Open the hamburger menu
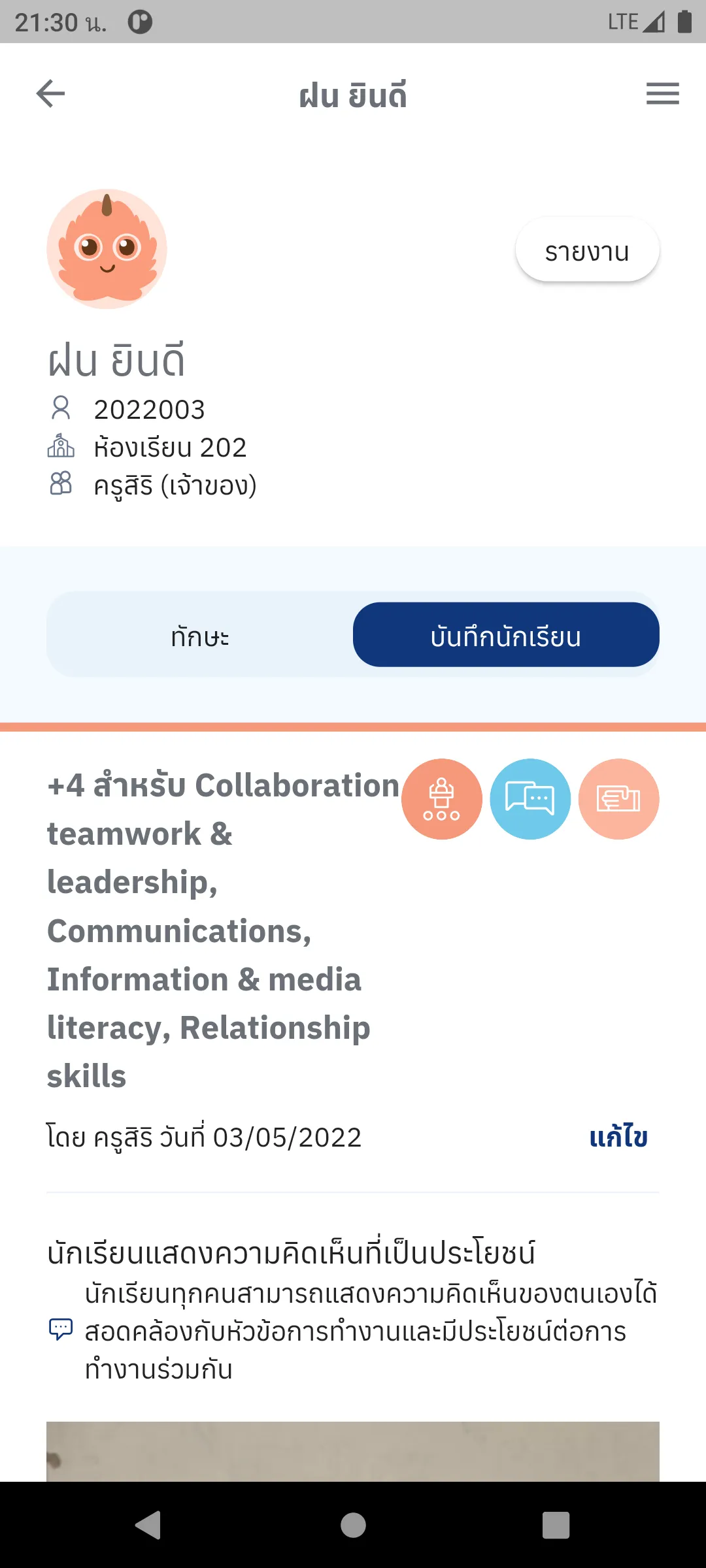The height and width of the screenshot is (1568, 706). pyautogui.click(x=662, y=93)
